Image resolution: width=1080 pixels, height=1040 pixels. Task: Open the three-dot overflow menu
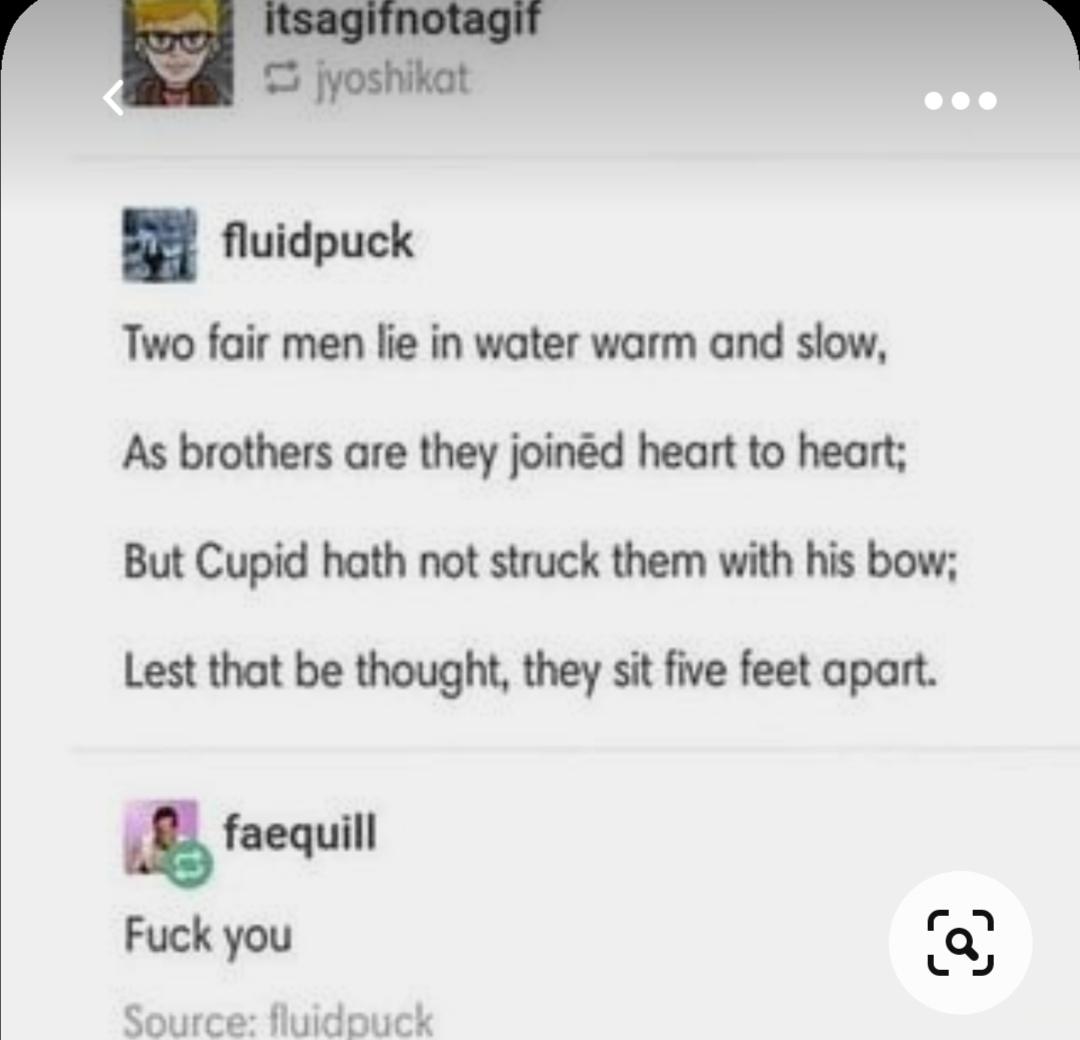960,100
